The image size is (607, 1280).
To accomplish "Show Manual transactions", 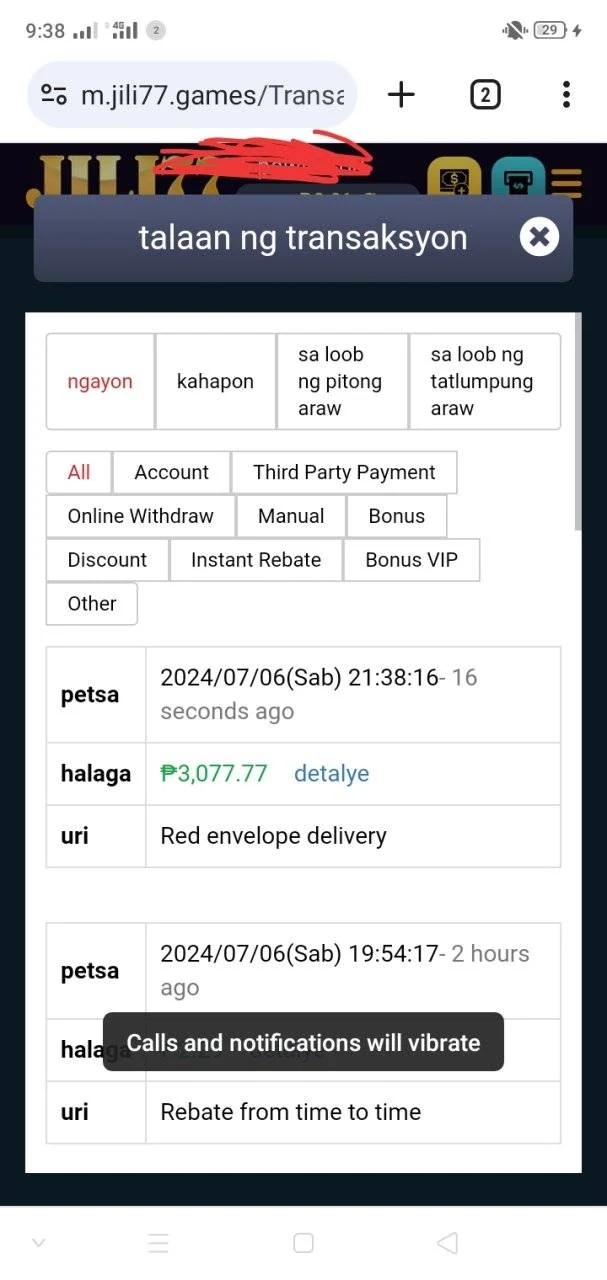I will [291, 516].
